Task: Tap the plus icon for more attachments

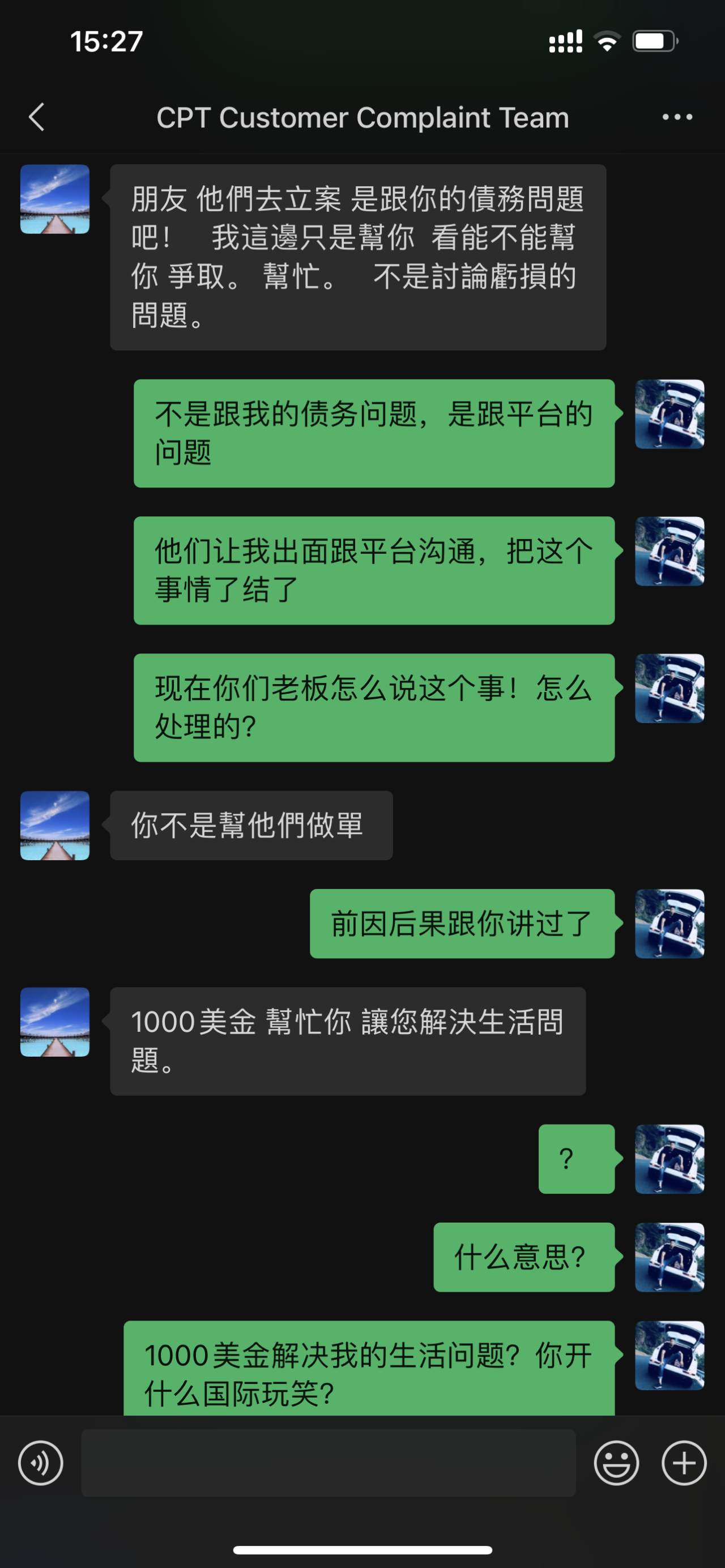Action: click(683, 1463)
